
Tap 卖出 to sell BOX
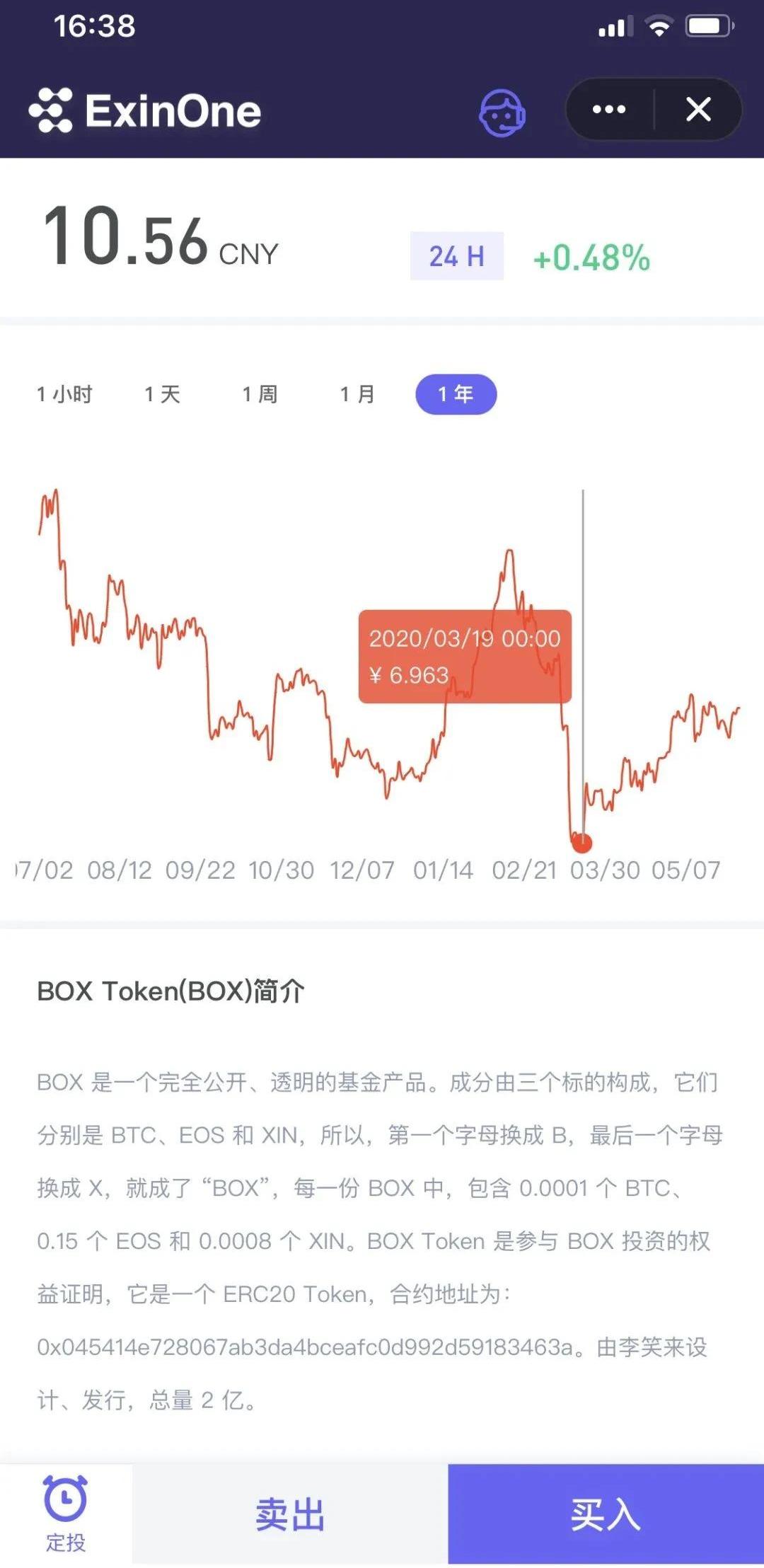point(290,1514)
